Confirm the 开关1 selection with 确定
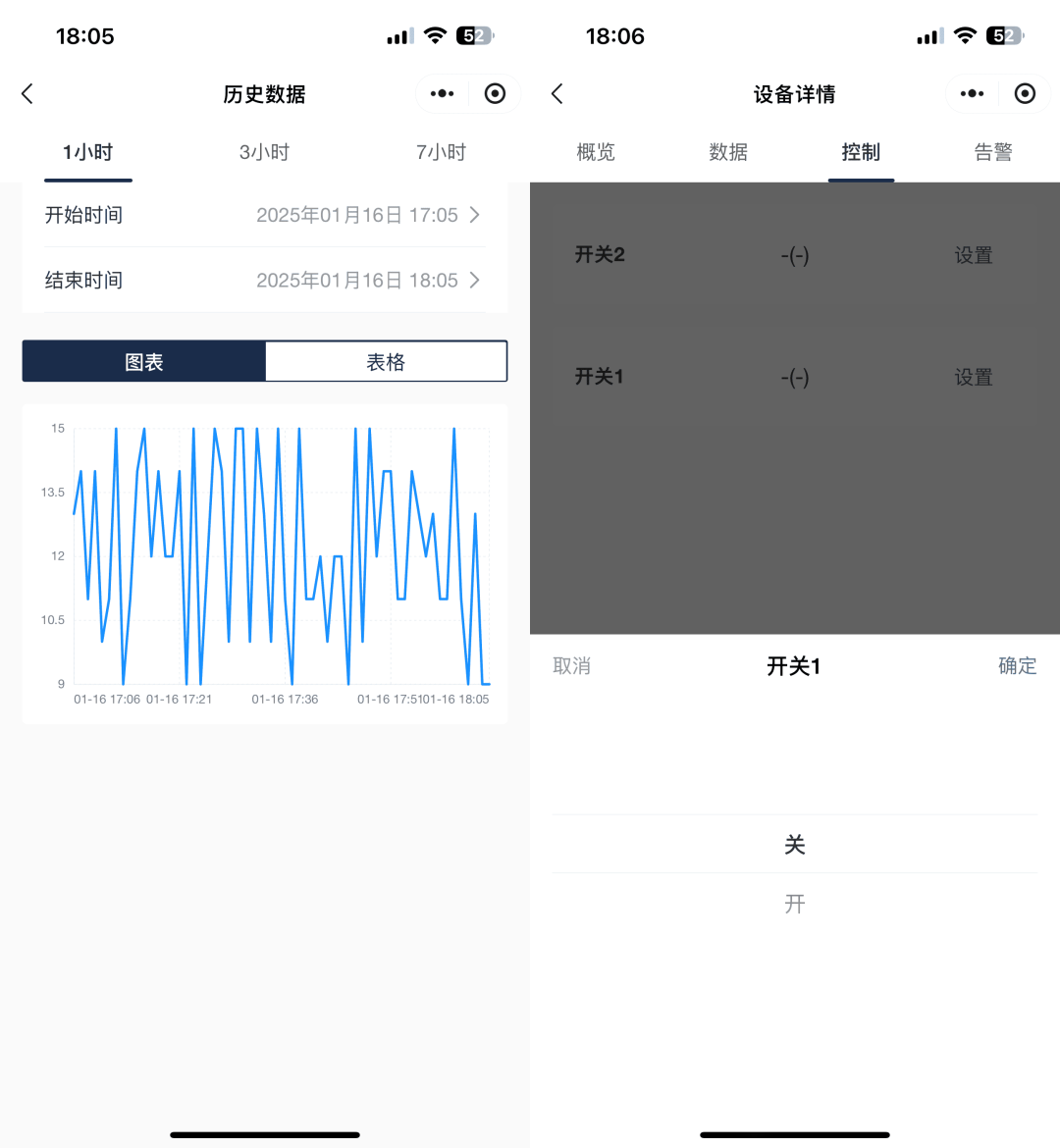The height and width of the screenshot is (1148, 1060). click(1017, 666)
